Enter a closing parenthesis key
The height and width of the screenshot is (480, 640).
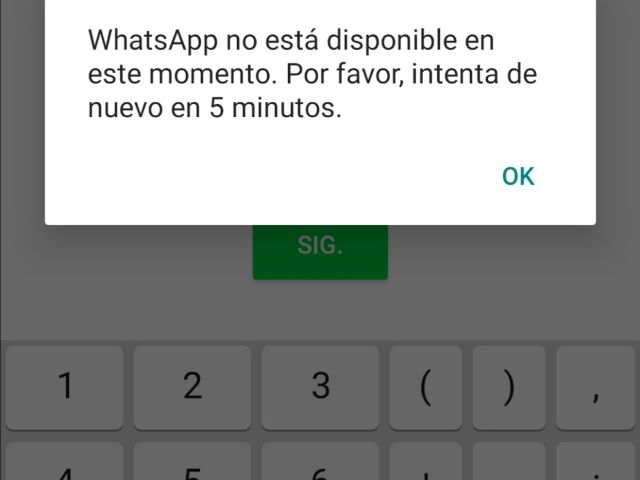pyautogui.click(x=509, y=387)
